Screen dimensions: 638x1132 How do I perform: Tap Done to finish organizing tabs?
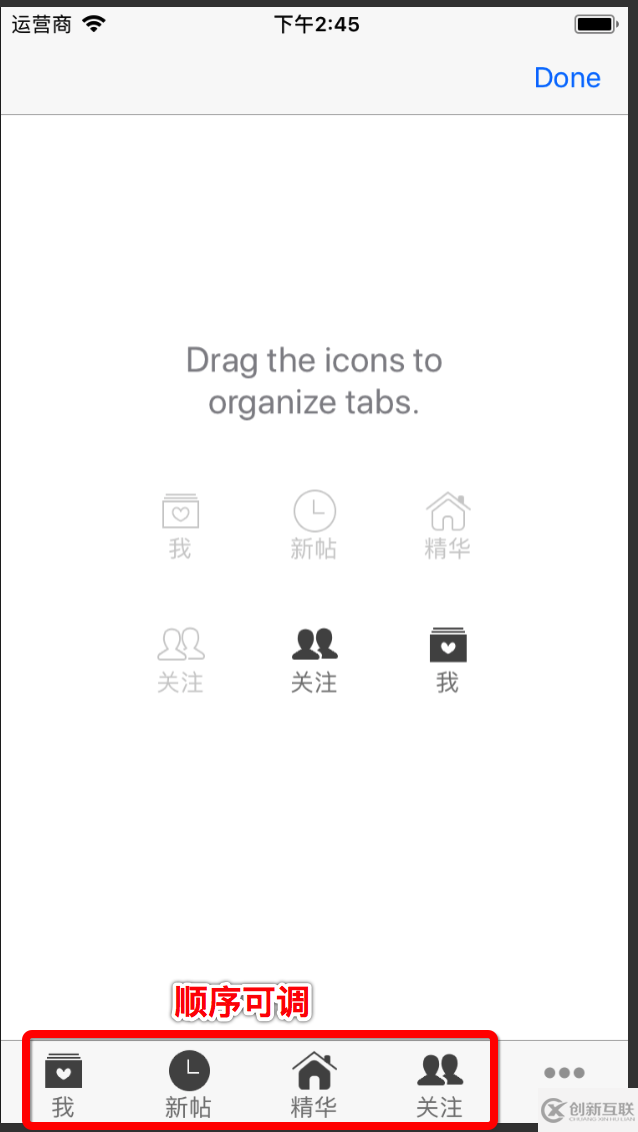click(x=567, y=78)
